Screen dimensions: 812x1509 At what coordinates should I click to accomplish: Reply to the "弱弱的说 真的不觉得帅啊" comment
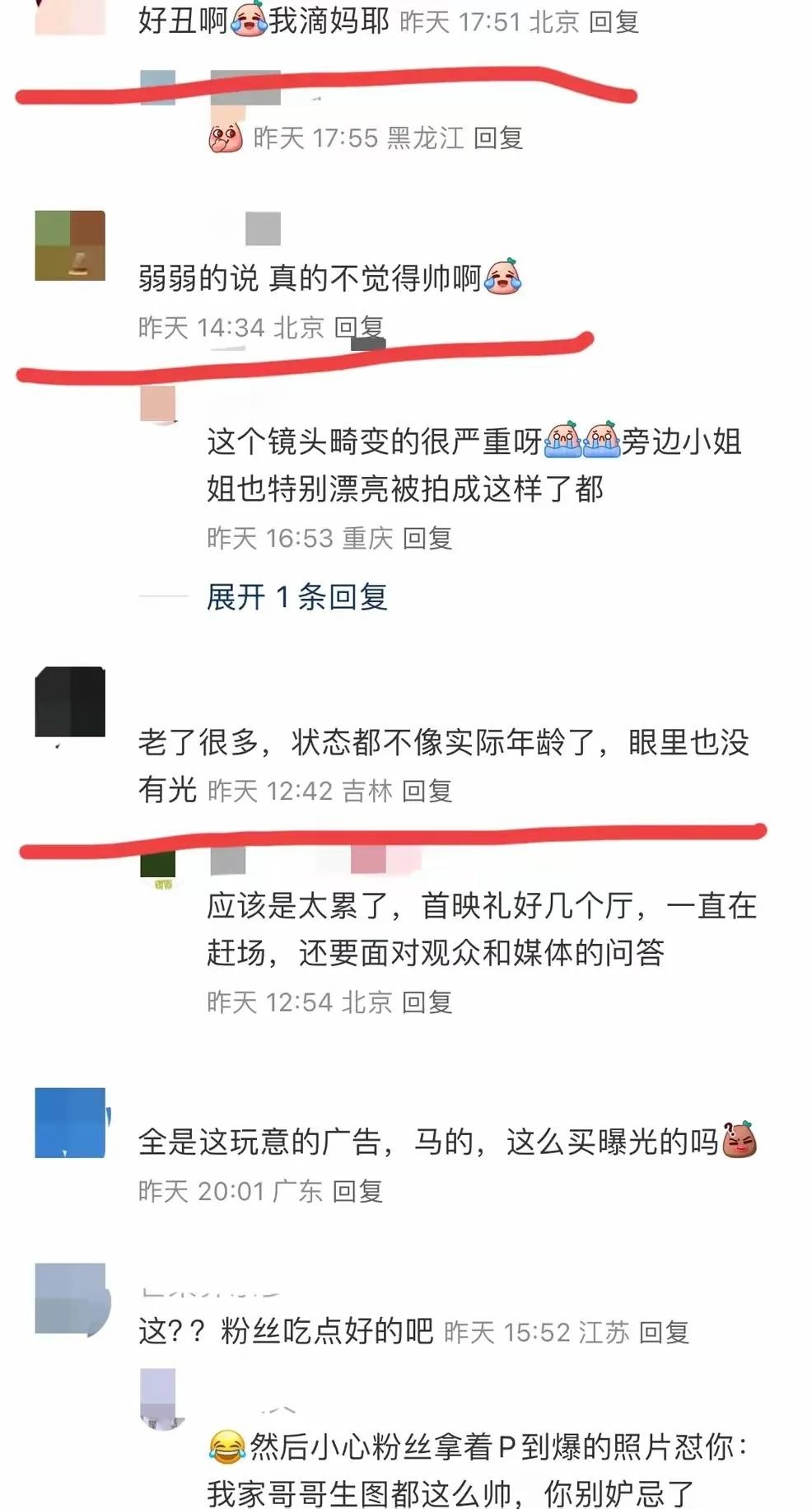point(359,328)
